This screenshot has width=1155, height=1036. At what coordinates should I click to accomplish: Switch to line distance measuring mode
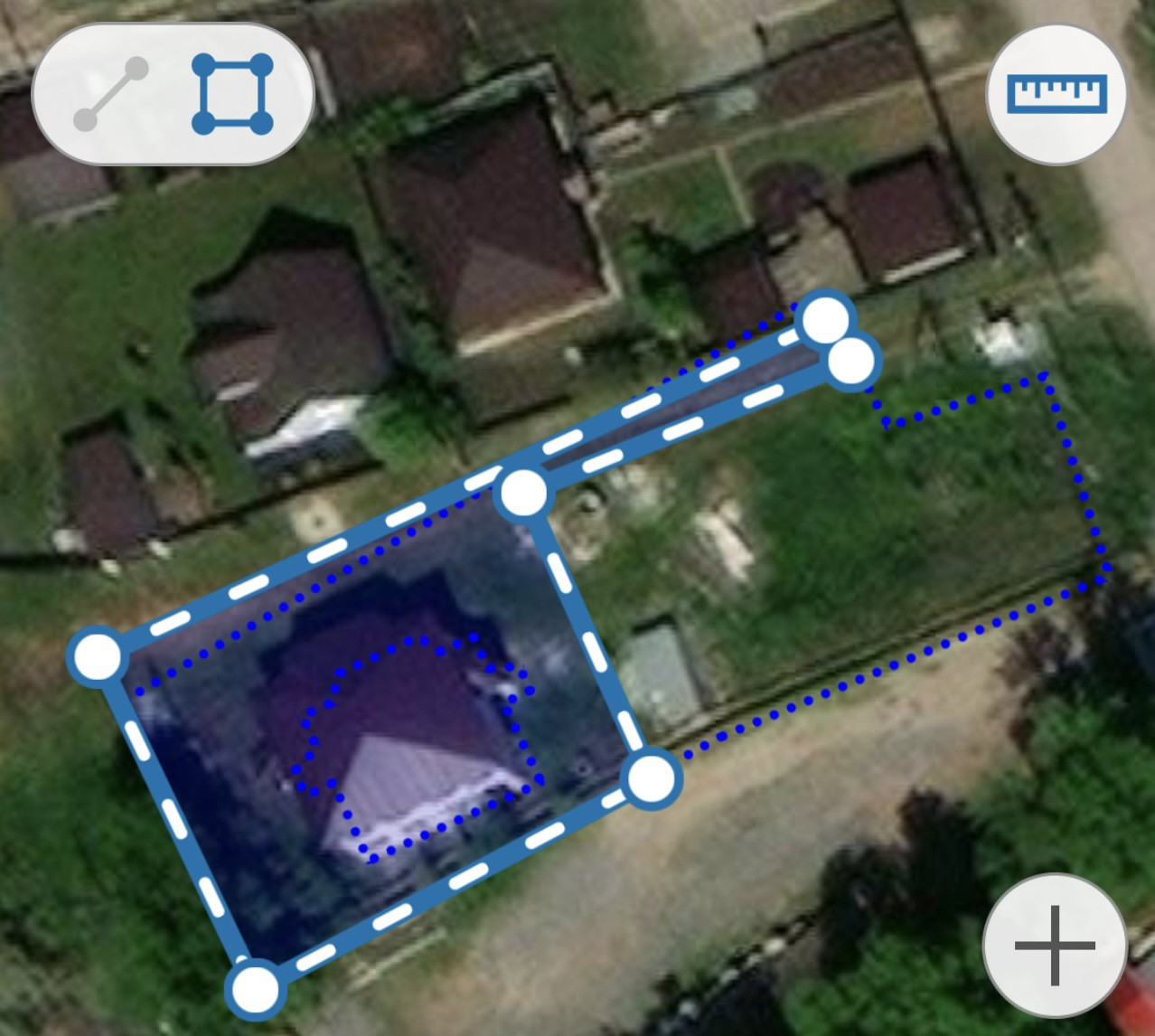(x=110, y=94)
